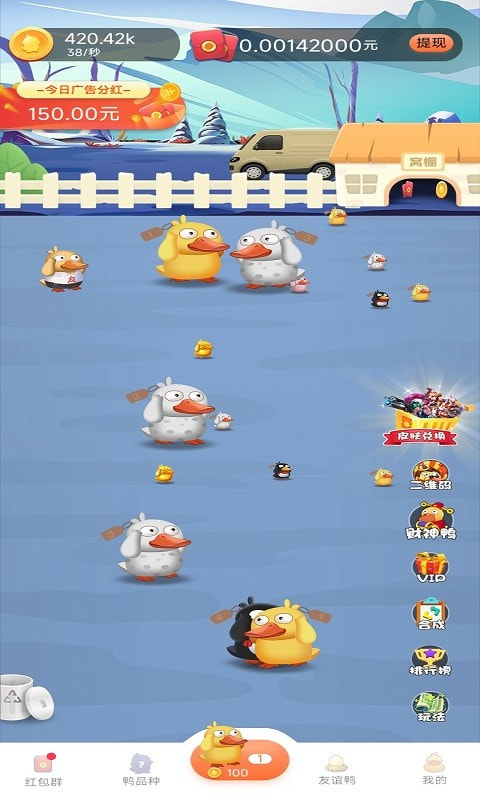This screenshot has width=480, height=800.
Task: Tap the recycle trash bin
Action: (26, 697)
